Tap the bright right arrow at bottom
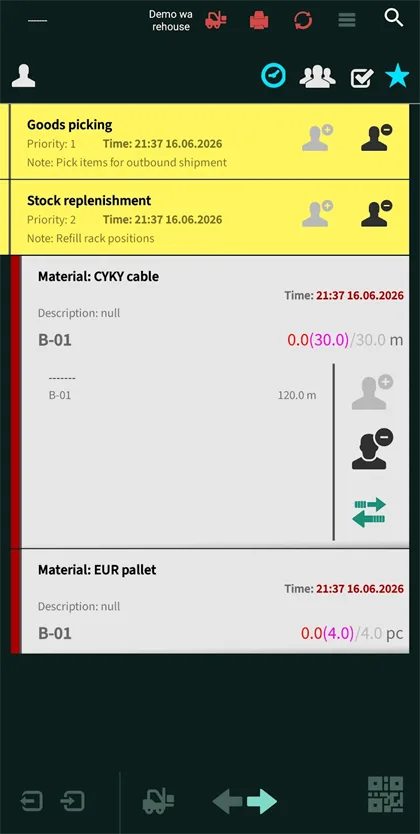 (262, 802)
